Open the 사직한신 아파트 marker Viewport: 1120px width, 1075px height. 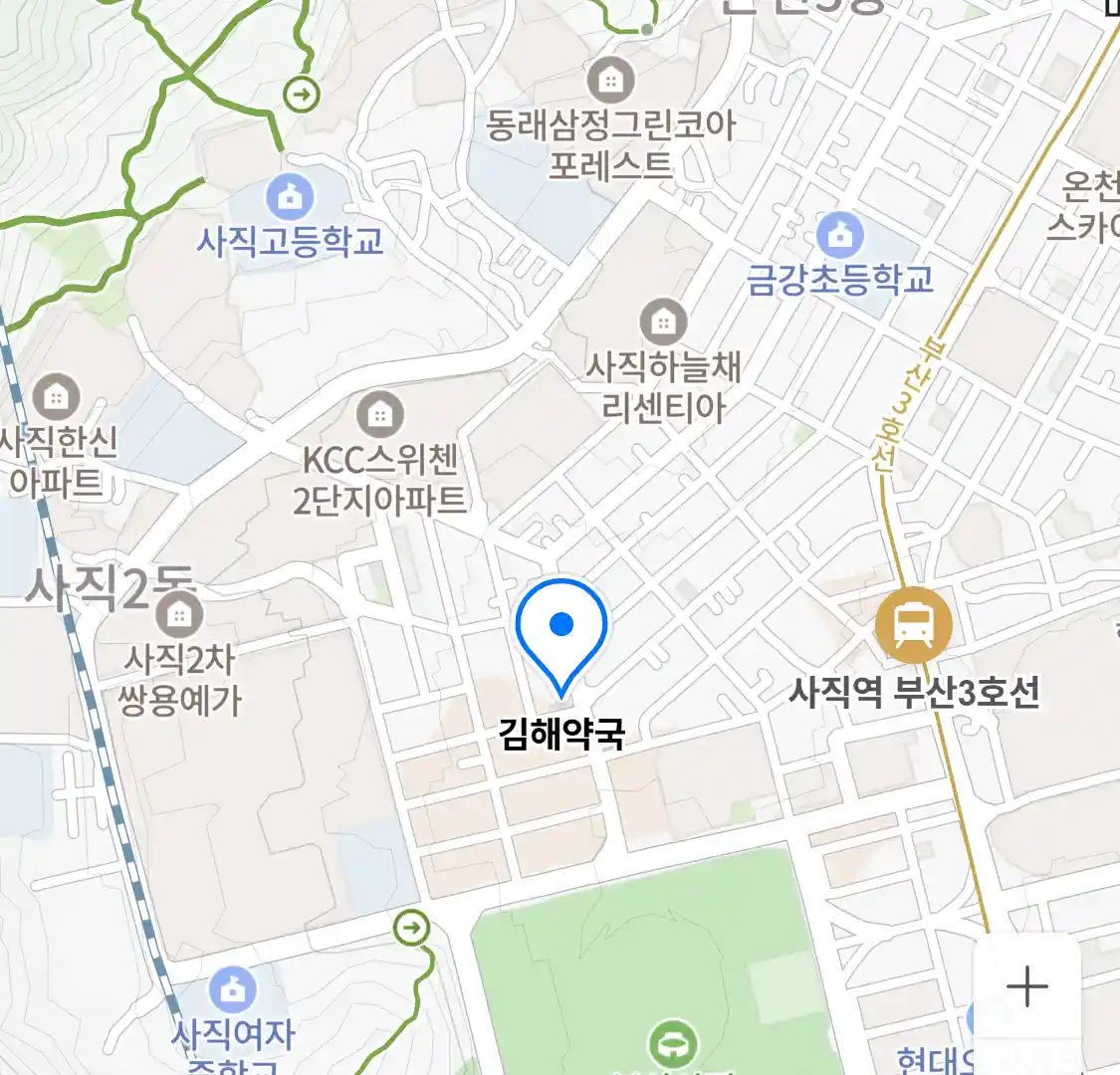(x=56, y=397)
